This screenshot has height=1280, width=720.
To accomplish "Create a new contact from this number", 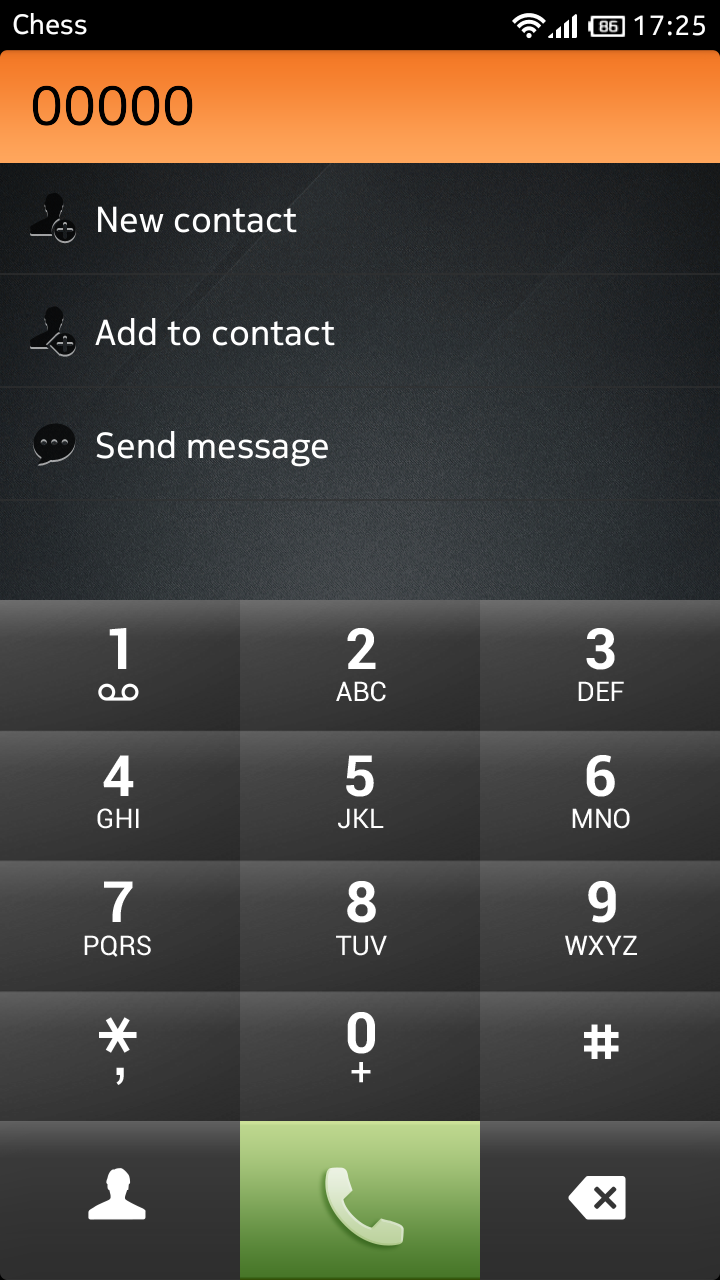I will pos(360,219).
